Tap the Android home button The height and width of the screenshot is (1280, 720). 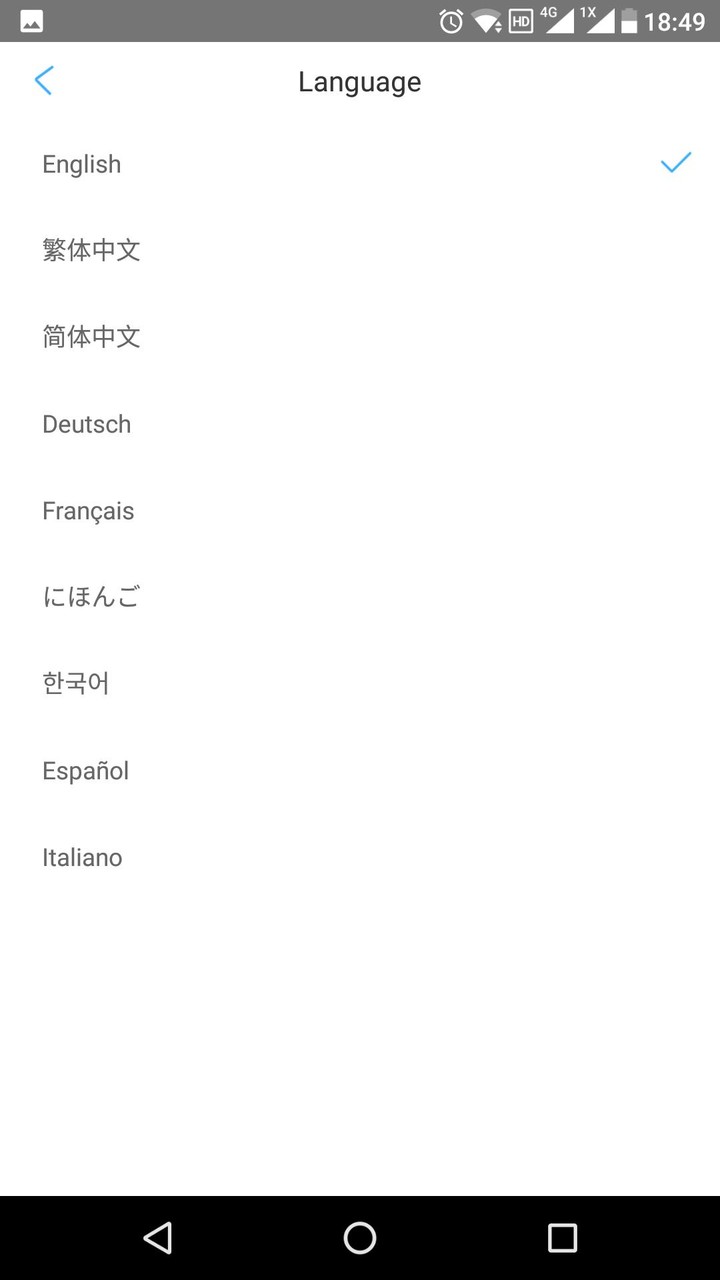point(360,1238)
